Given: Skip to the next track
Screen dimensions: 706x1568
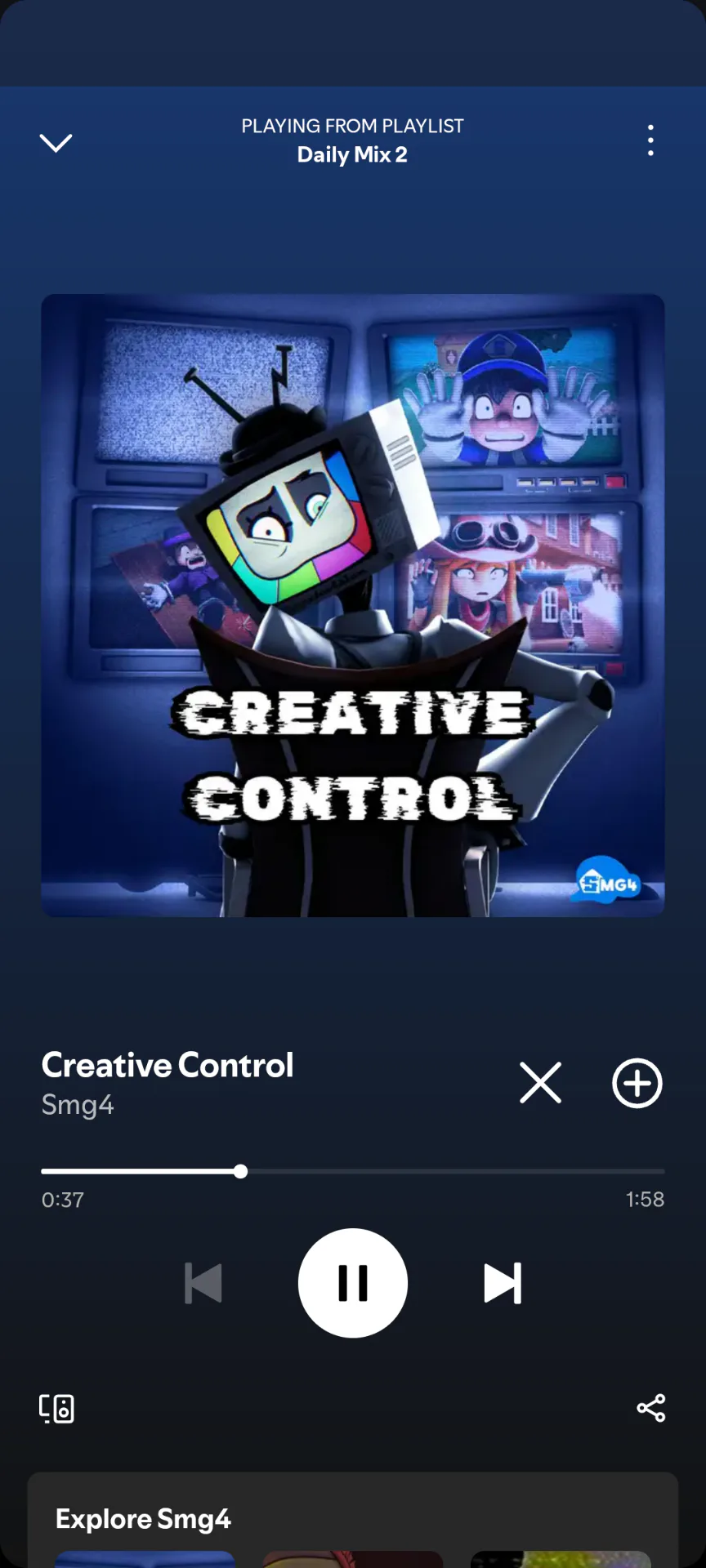Looking at the screenshot, I should tap(502, 1283).
